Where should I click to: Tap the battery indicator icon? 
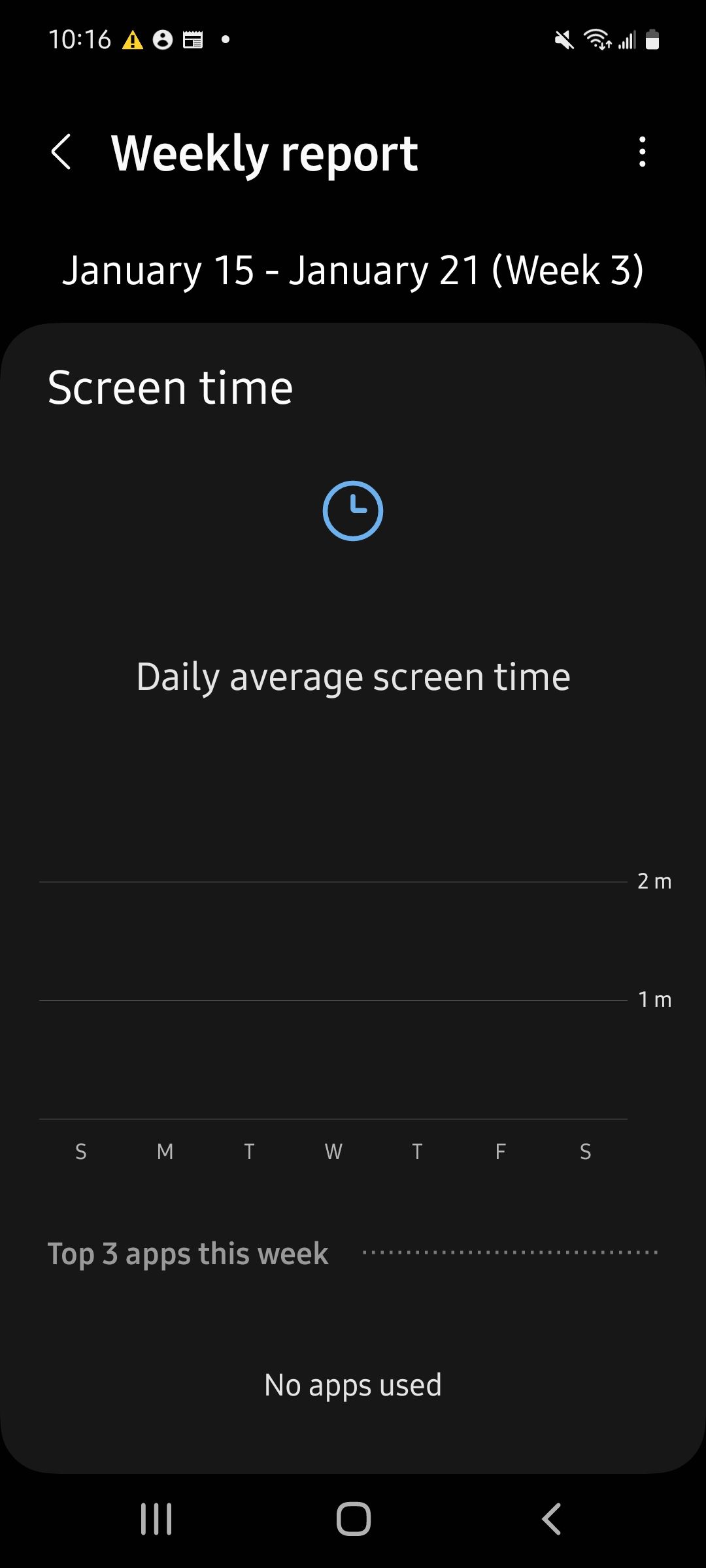pos(652,41)
